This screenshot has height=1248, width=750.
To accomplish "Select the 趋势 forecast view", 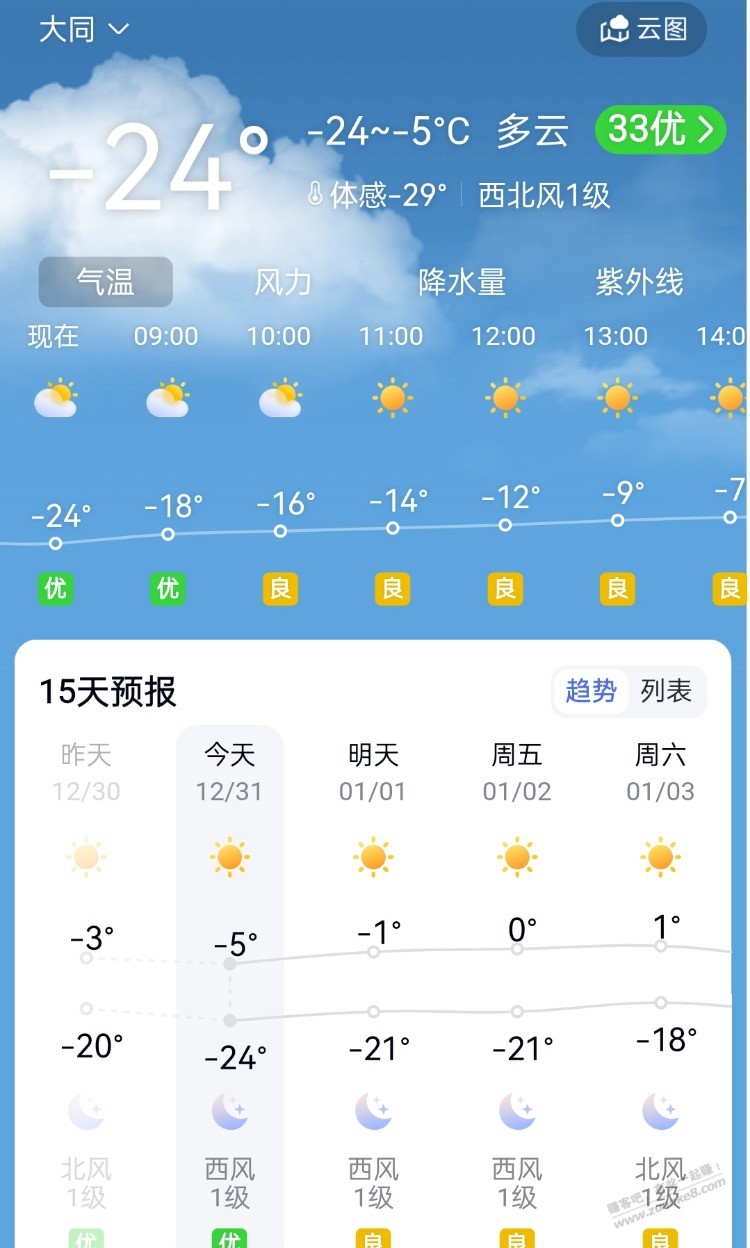I will click(x=591, y=691).
